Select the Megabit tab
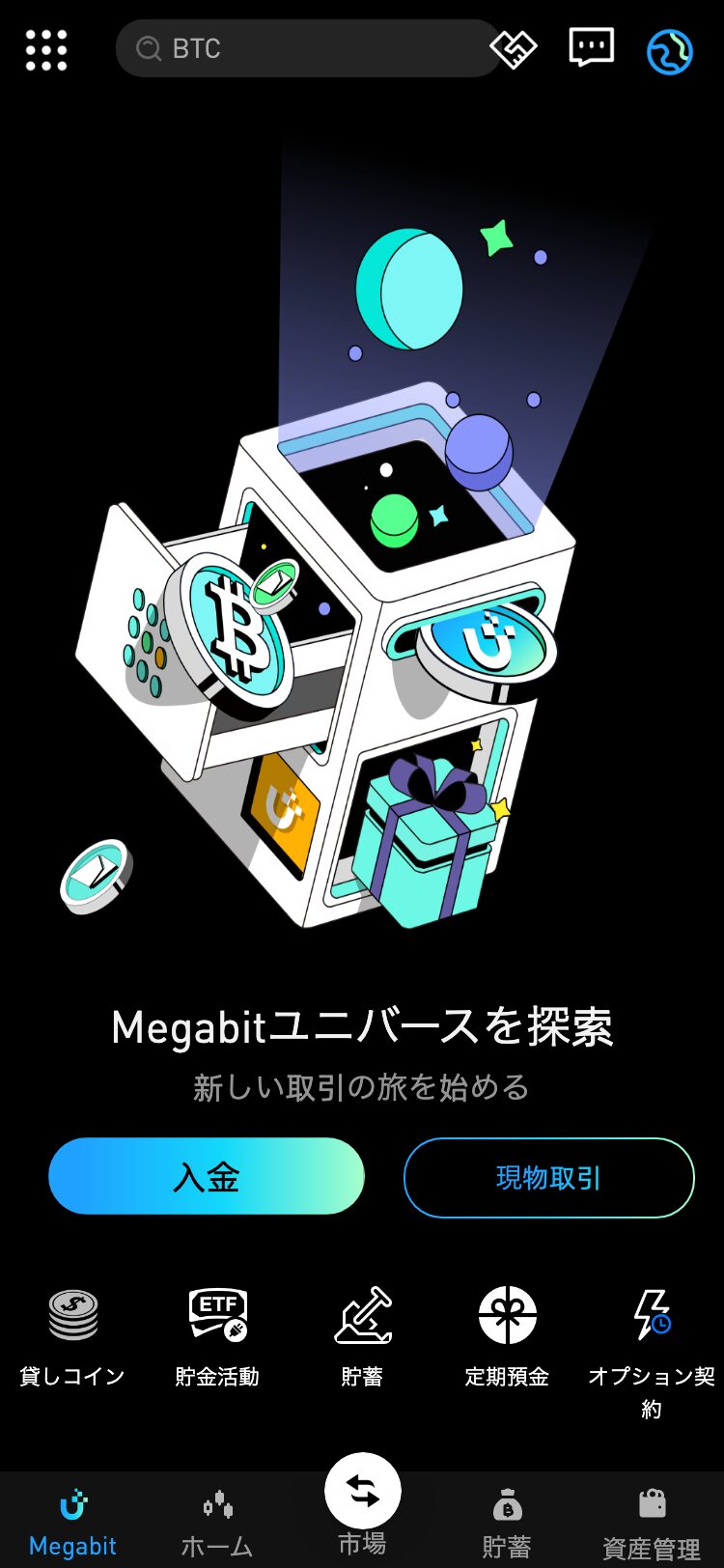724x1568 pixels. pyautogui.click(x=72, y=1523)
